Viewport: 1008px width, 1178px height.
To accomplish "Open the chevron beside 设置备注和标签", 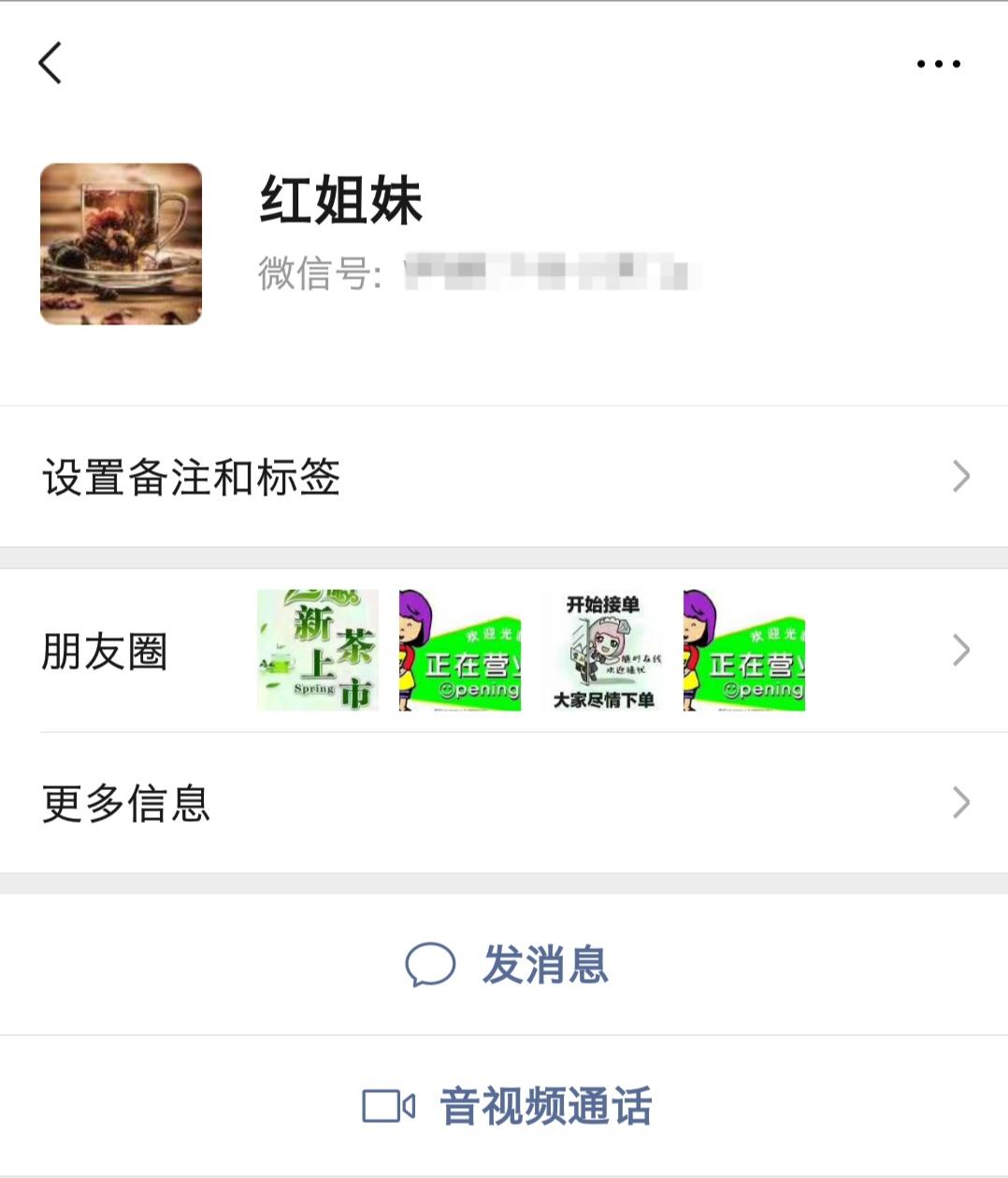I will pyautogui.click(x=961, y=477).
